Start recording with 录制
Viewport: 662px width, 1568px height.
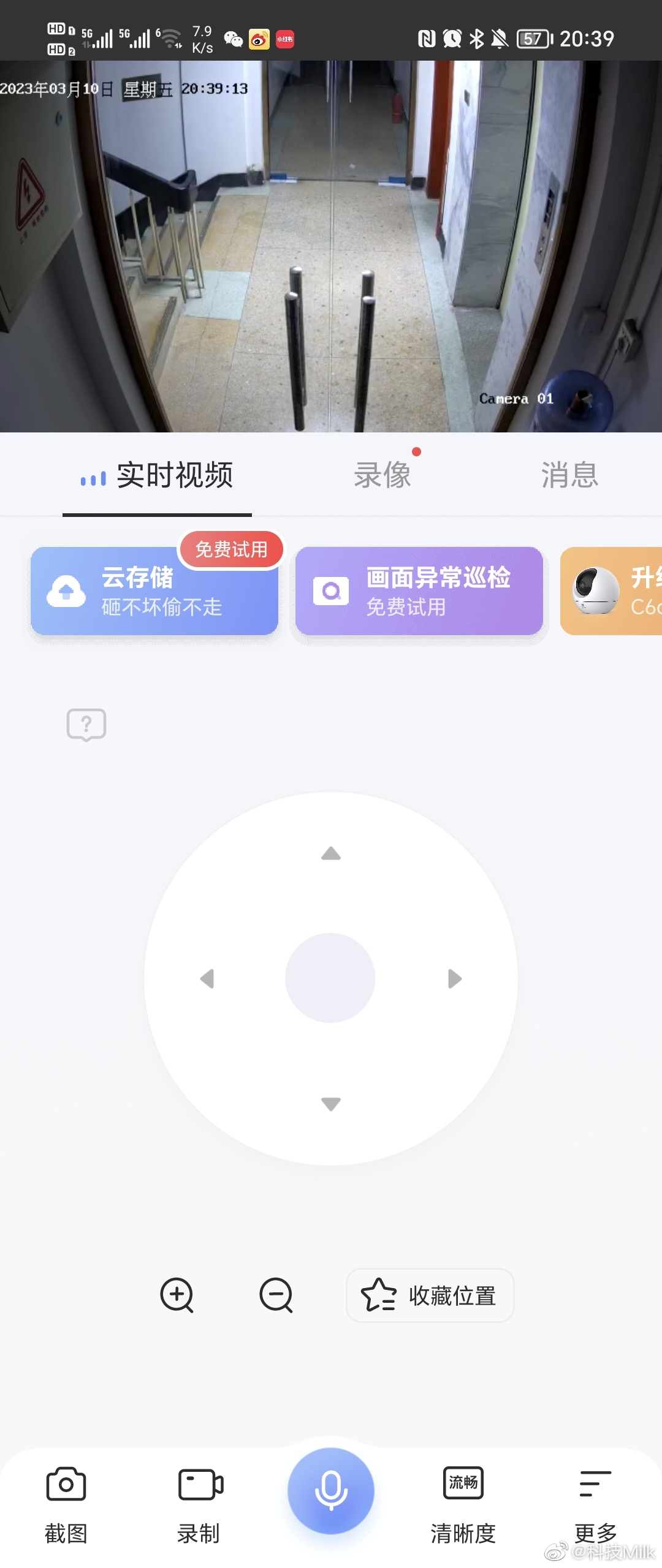click(199, 1503)
